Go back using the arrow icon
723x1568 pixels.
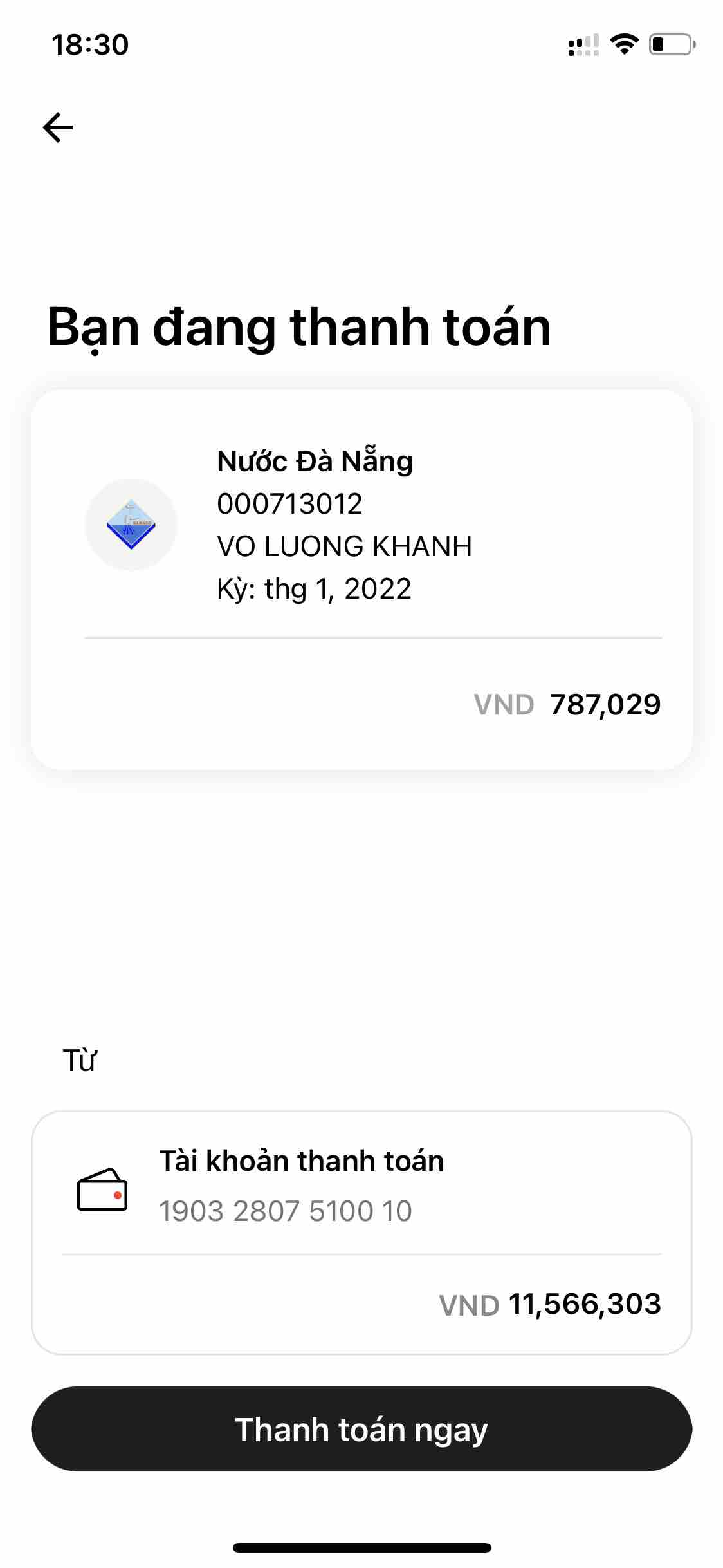point(59,127)
